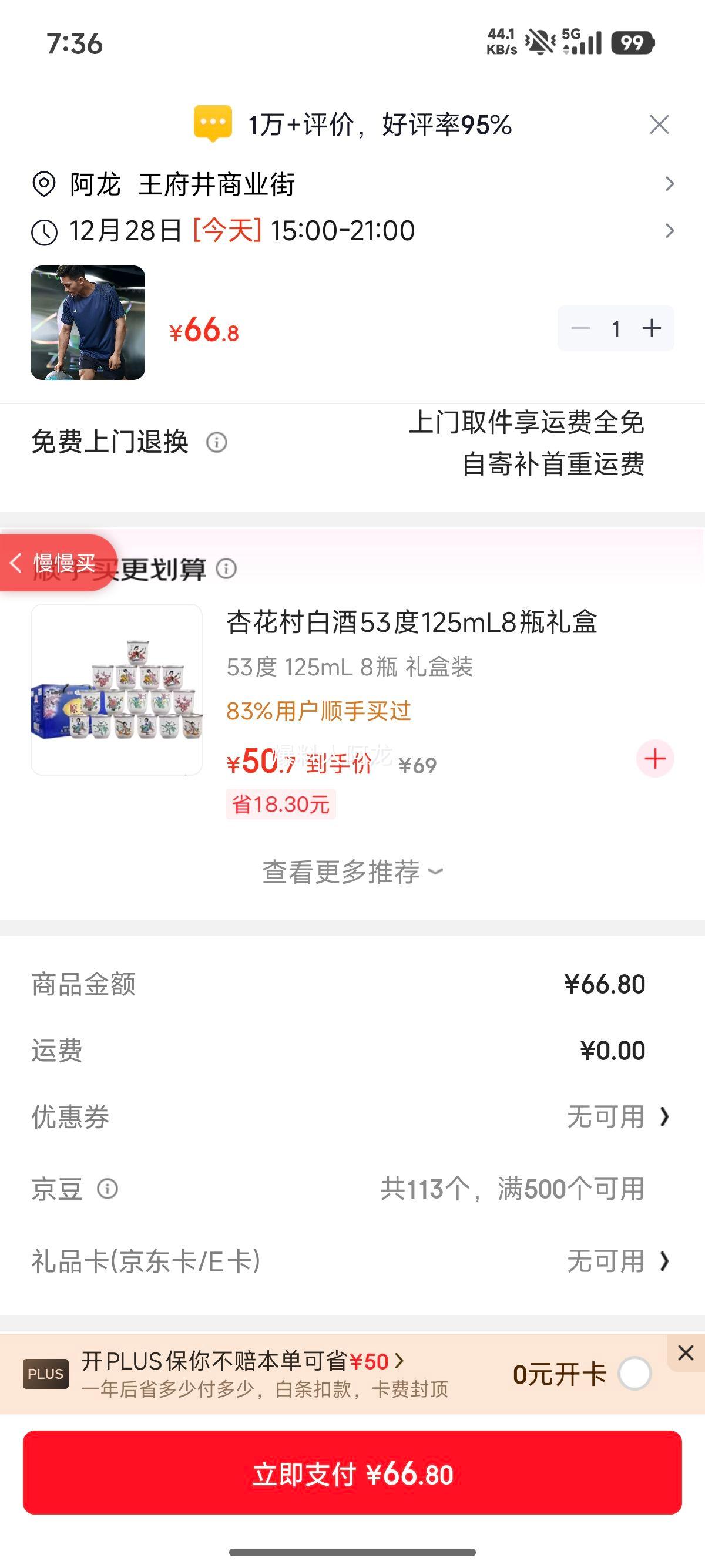Open the info icon beside 顺手买更划算
The height and width of the screenshot is (1568, 705).
click(226, 569)
